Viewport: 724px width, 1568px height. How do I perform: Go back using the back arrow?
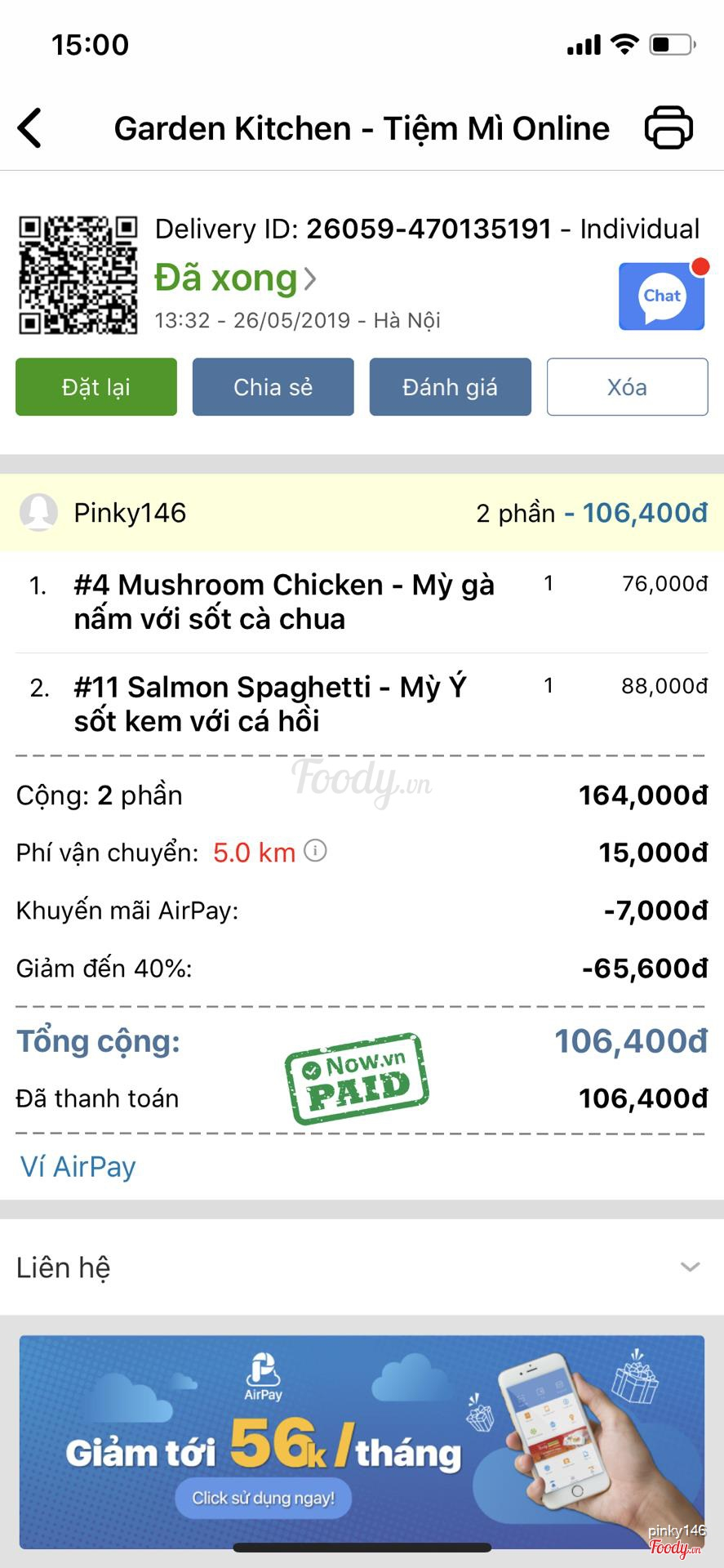click(x=30, y=128)
